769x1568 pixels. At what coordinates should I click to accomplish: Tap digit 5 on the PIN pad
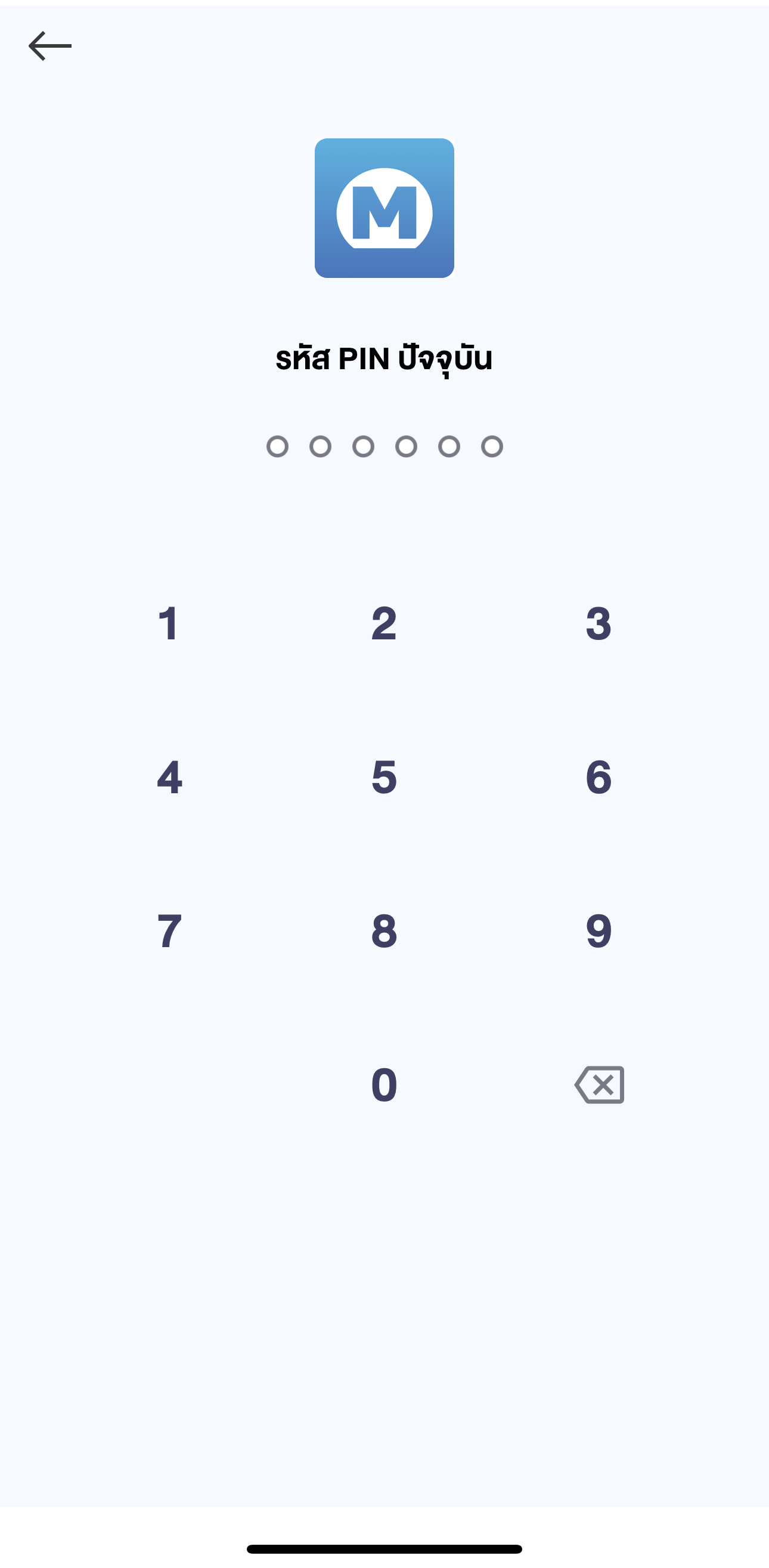[x=384, y=777]
